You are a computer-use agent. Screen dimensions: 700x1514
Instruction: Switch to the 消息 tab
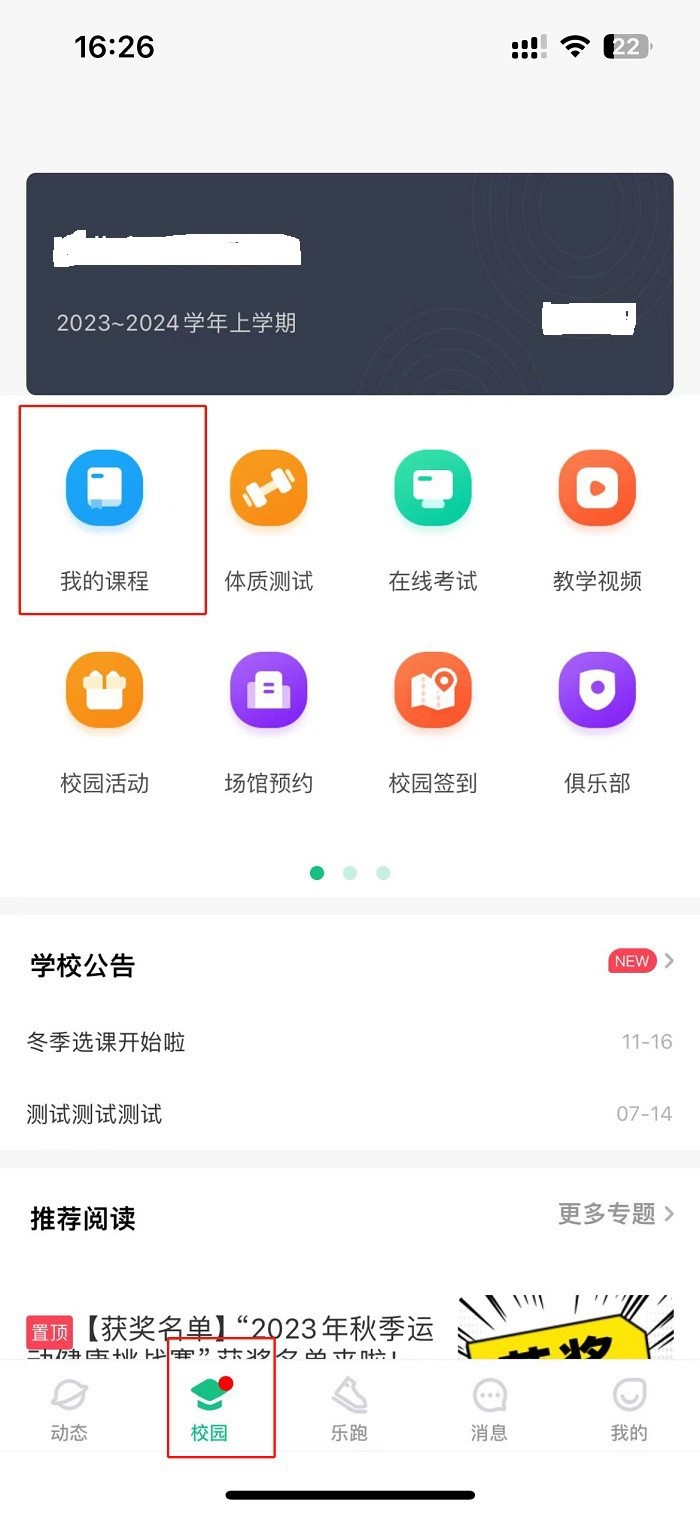[x=489, y=1410]
